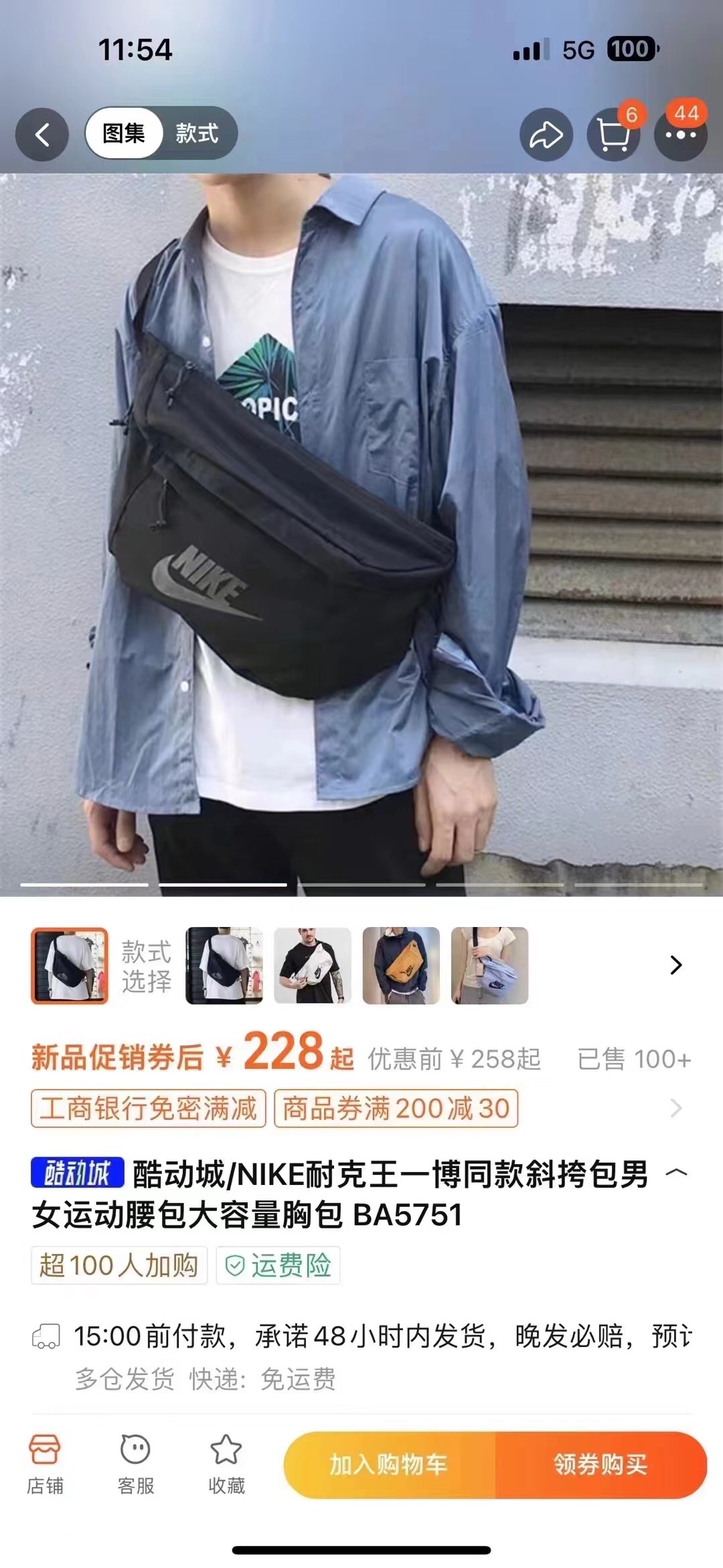
Task: Open the shopping cart
Action: (613, 135)
